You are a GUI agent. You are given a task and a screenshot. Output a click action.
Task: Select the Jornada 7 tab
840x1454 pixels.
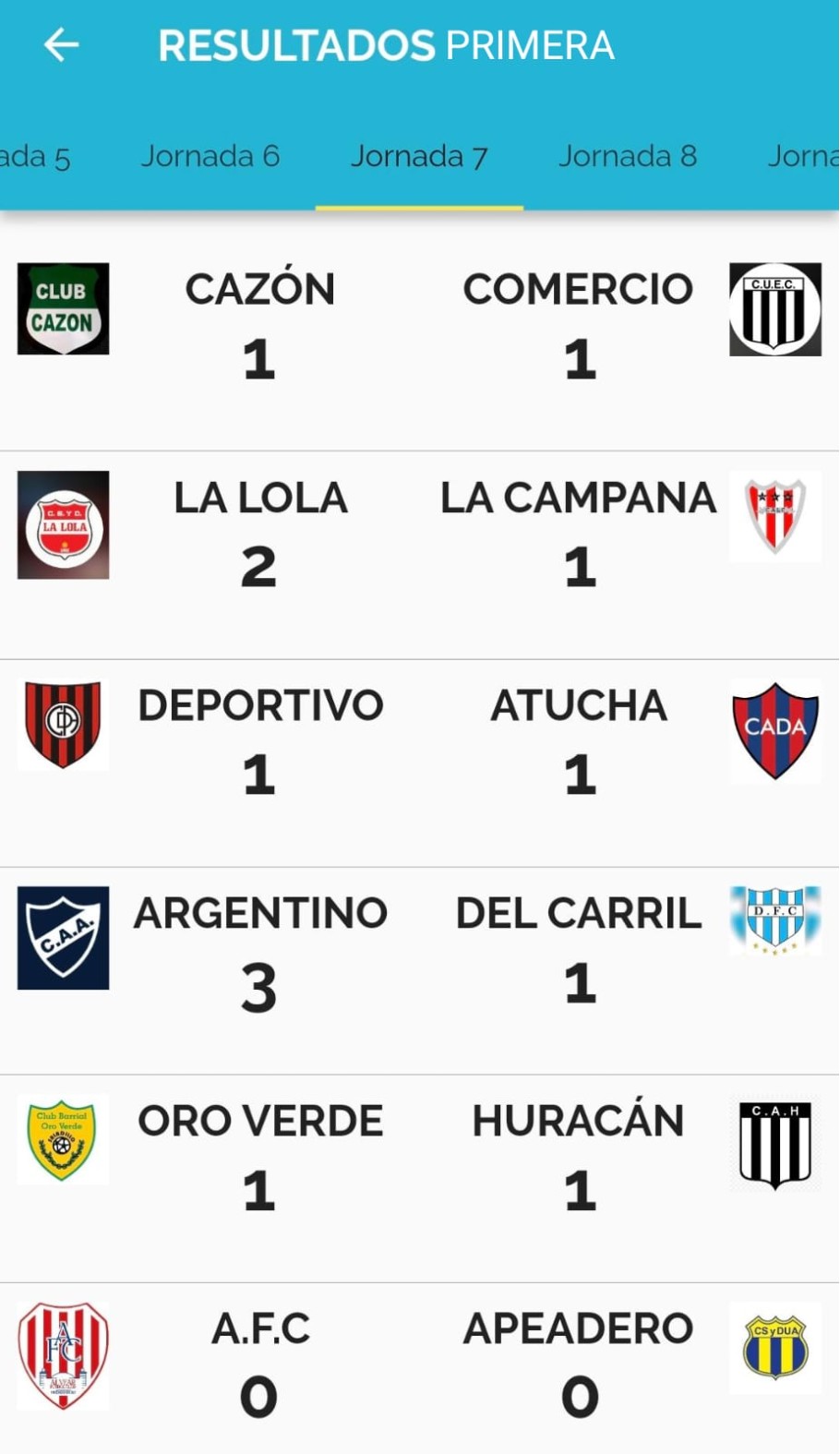point(419,156)
